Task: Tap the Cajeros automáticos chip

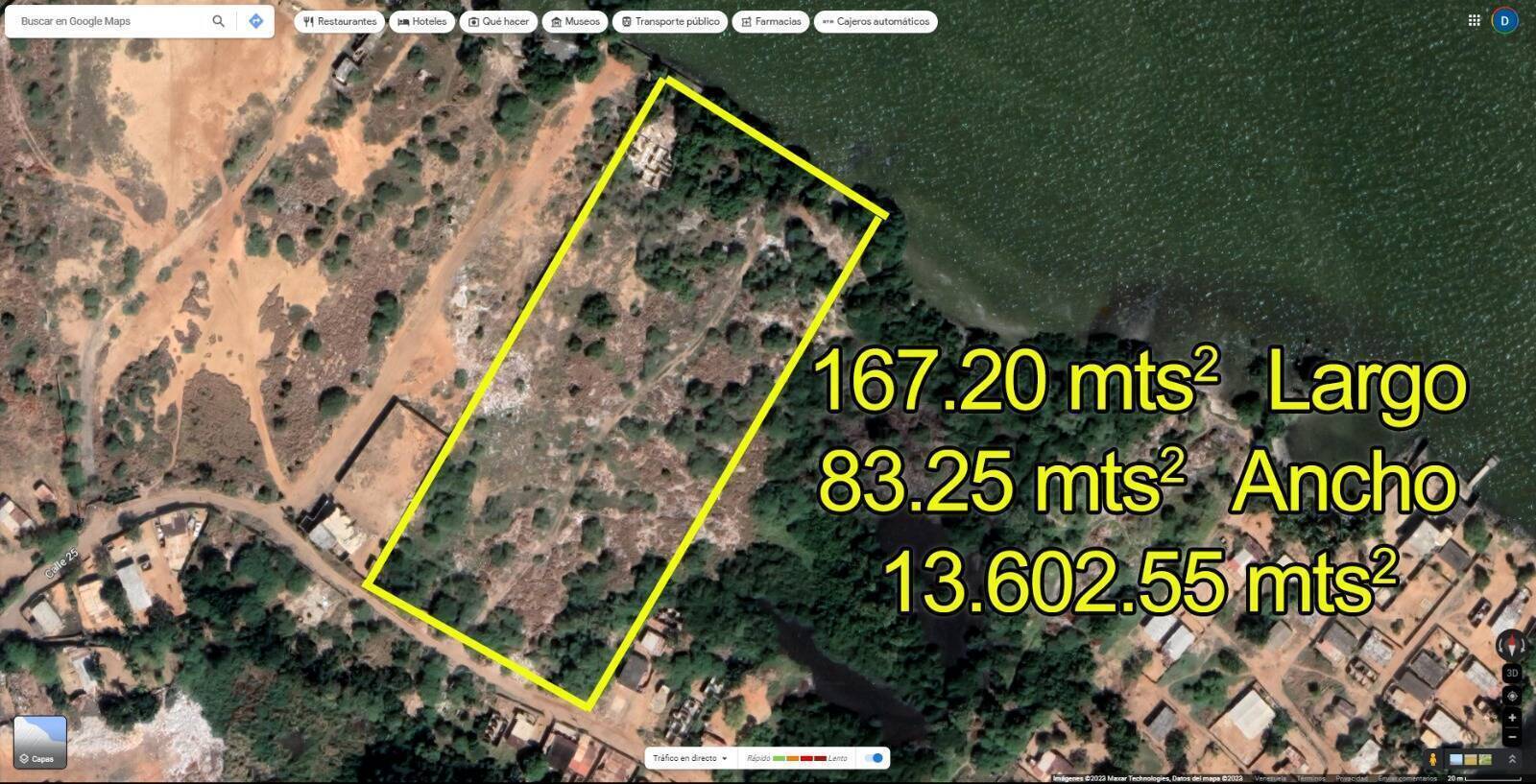Action: [876, 21]
